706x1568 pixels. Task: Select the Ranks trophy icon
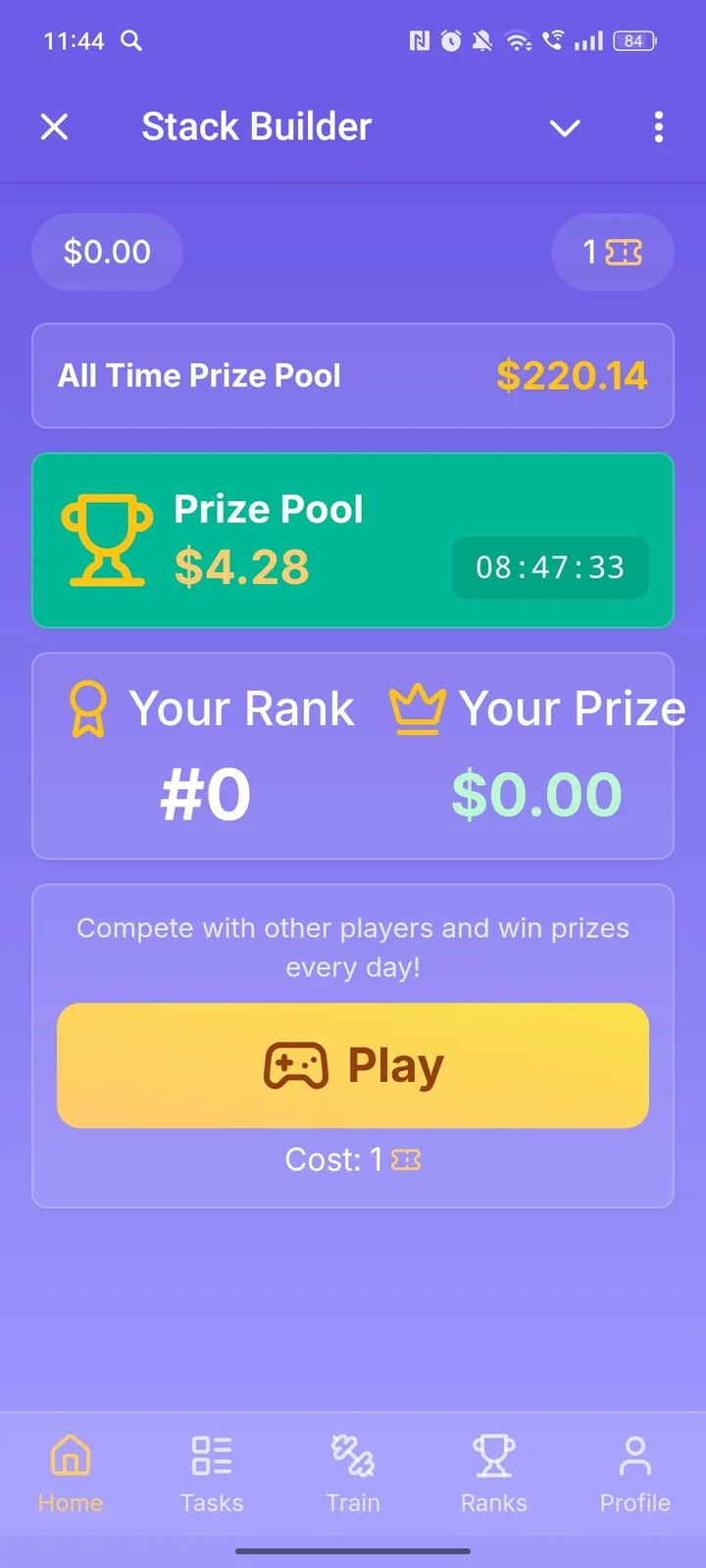point(493,1457)
